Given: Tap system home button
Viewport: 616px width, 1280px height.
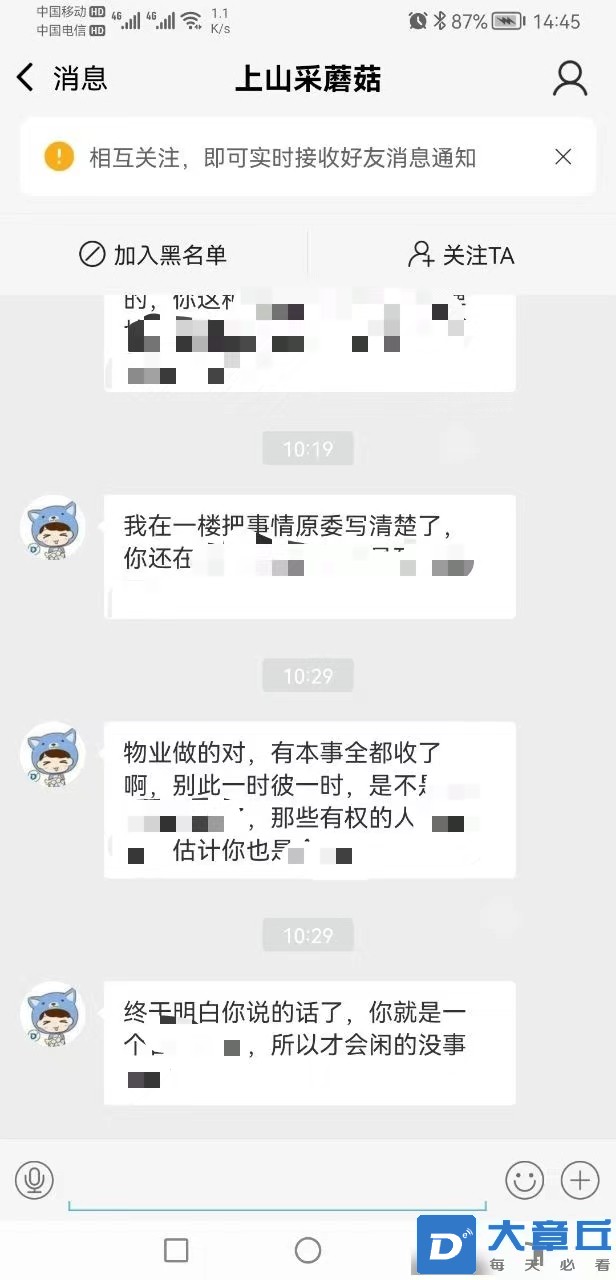Looking at the screenshot, I should [308, 1250].
